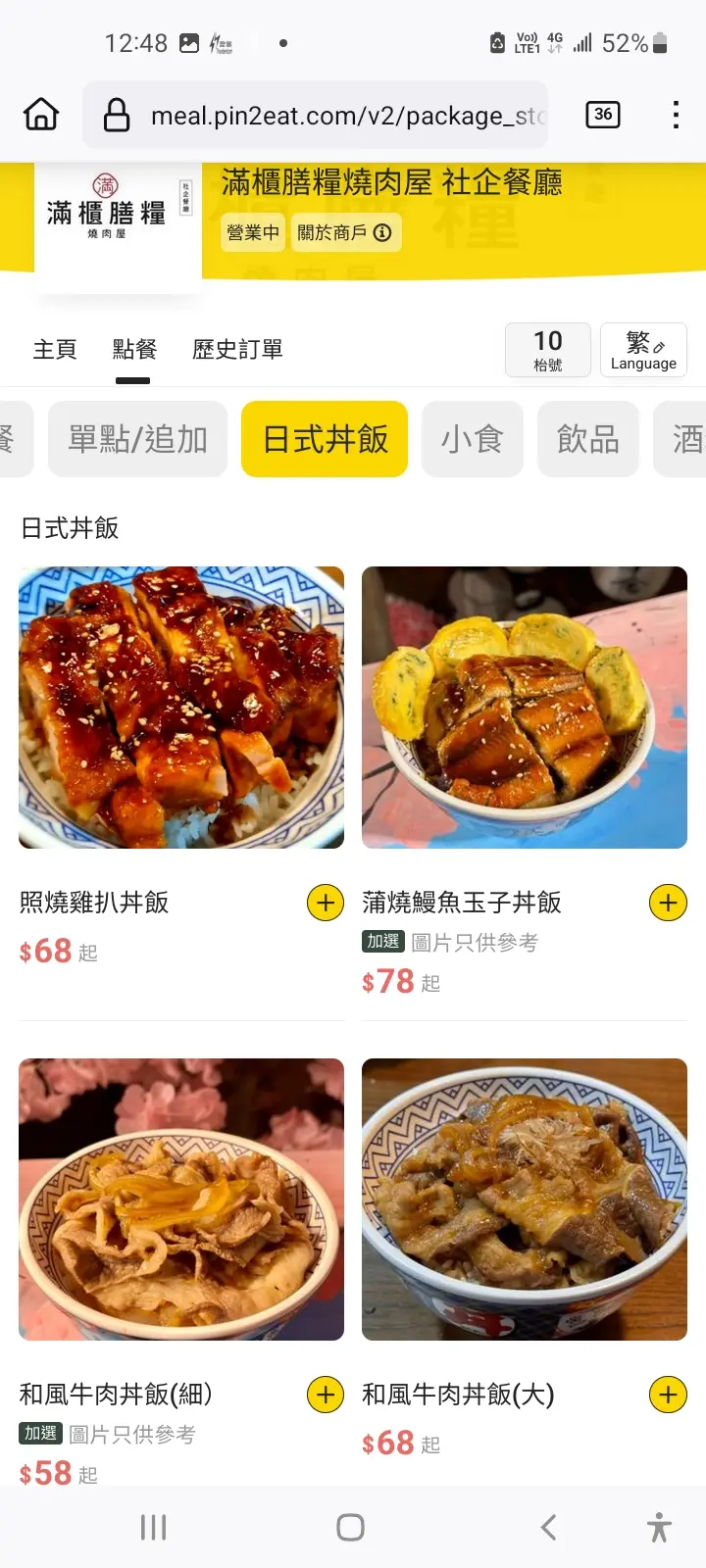Select the 飲品 category chip
706x1568 pixels.
587,439
